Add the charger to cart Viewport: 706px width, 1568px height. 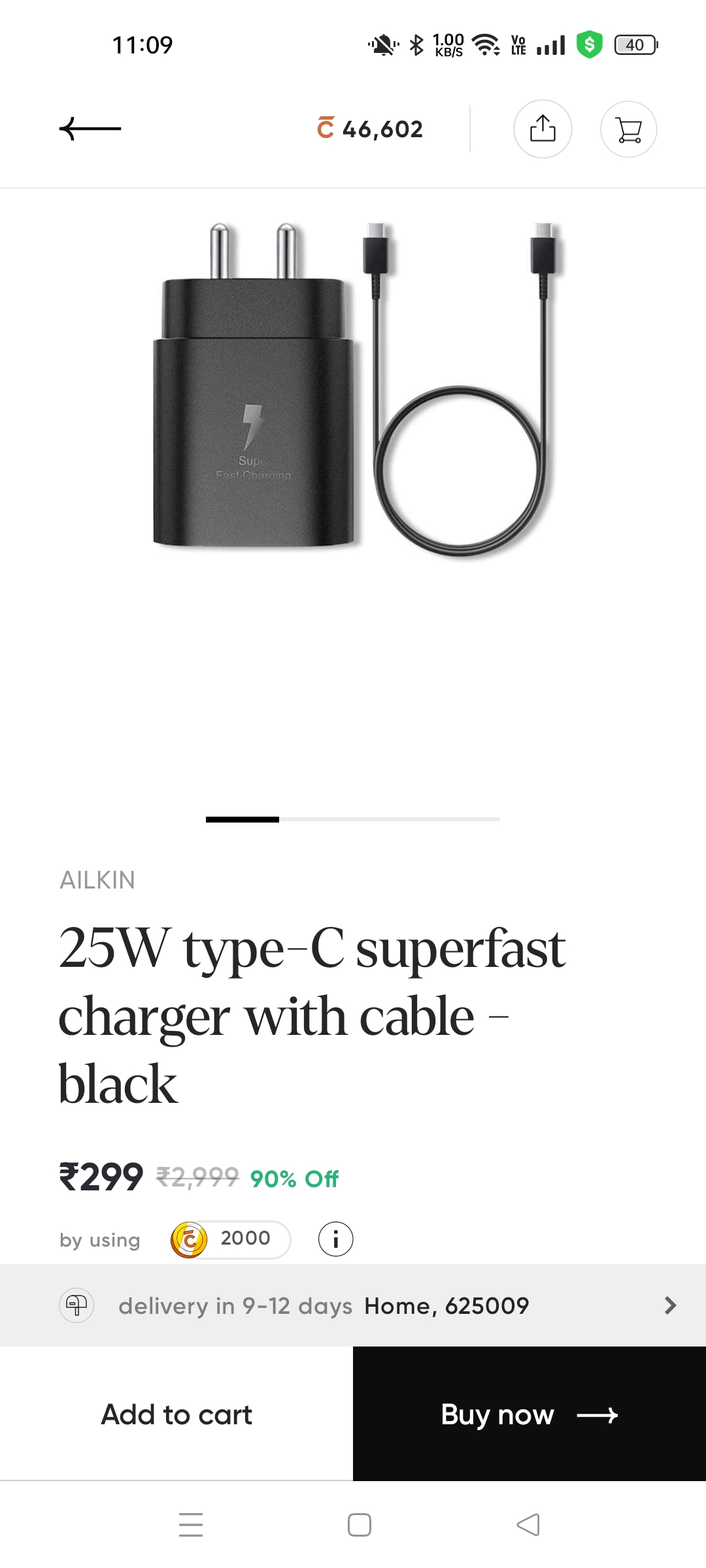click(176, 1414)
